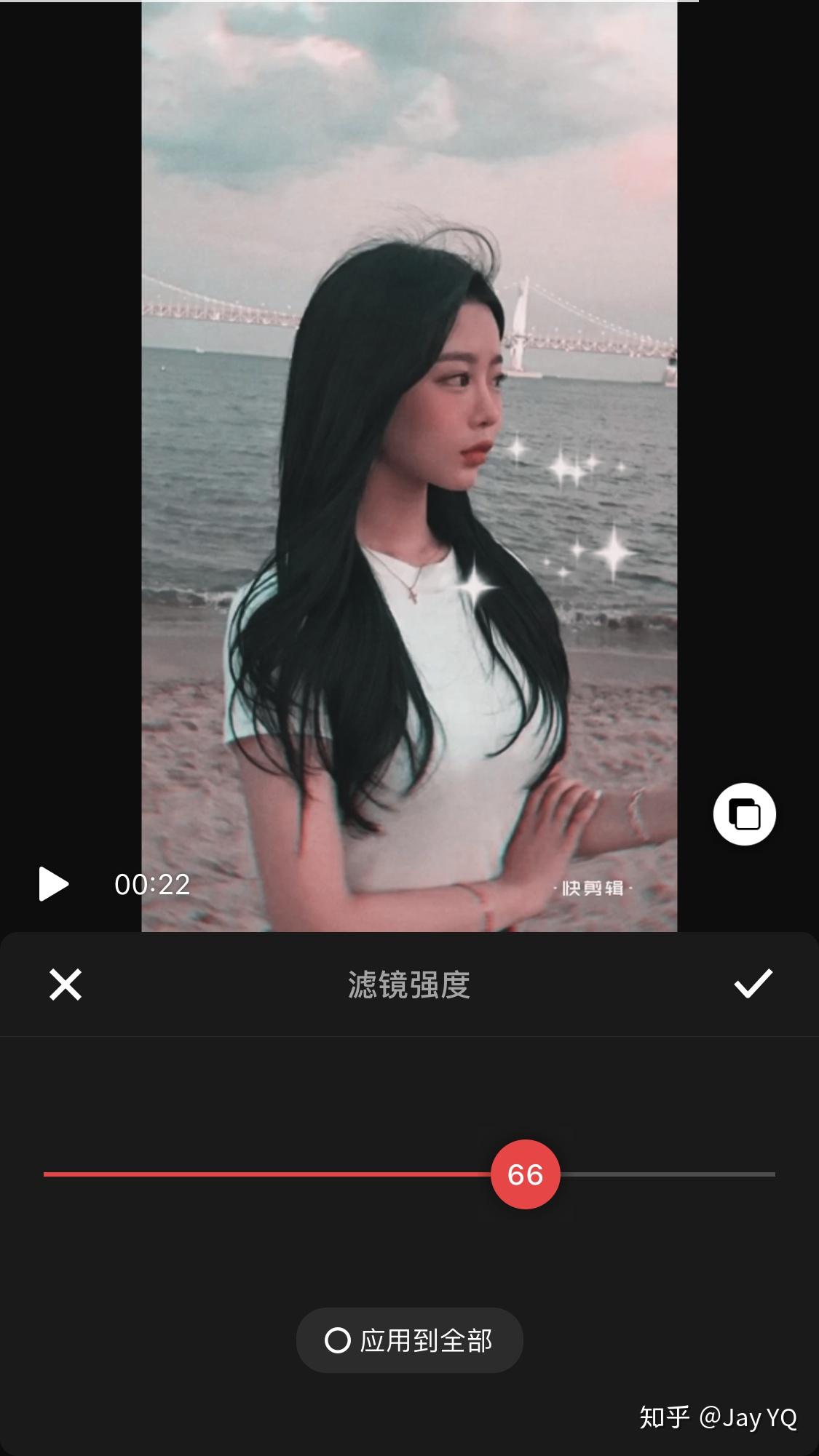The image size is (819, 1456).
Task: Tap the filter strength slider handle at 66
Action: [525, 1174]
